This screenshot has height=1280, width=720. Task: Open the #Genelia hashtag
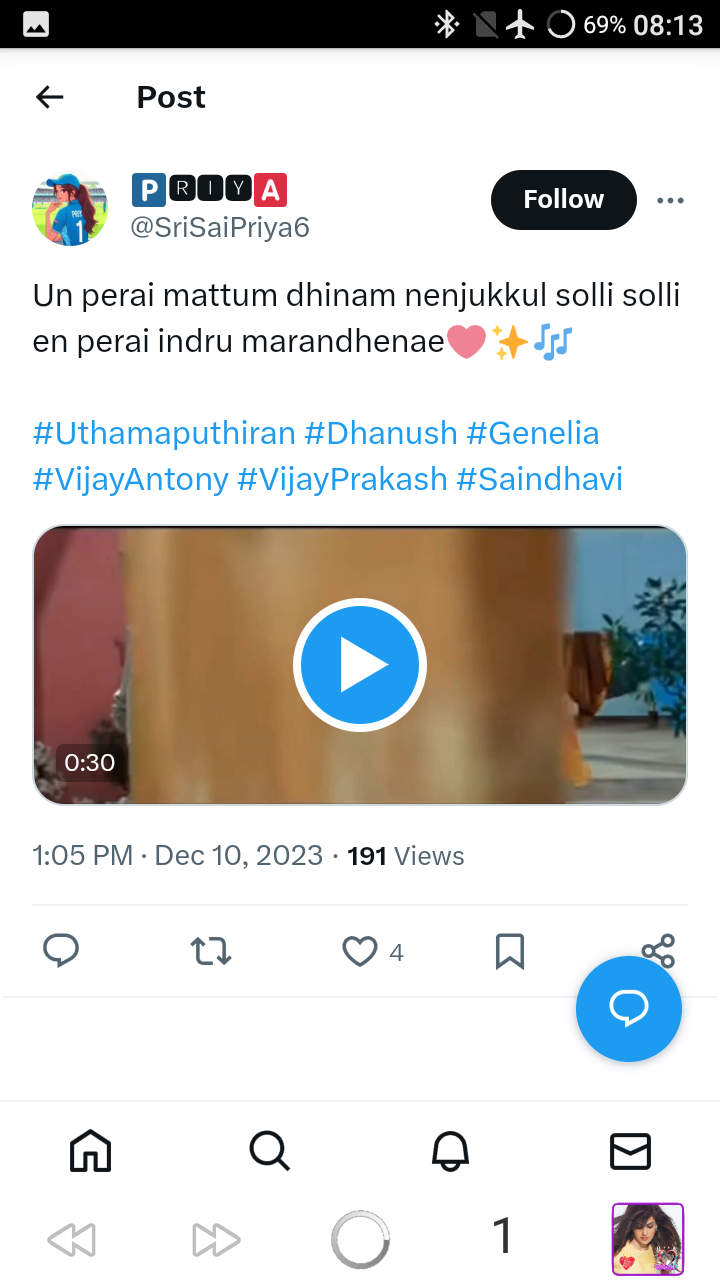click(x=533, y=434)
